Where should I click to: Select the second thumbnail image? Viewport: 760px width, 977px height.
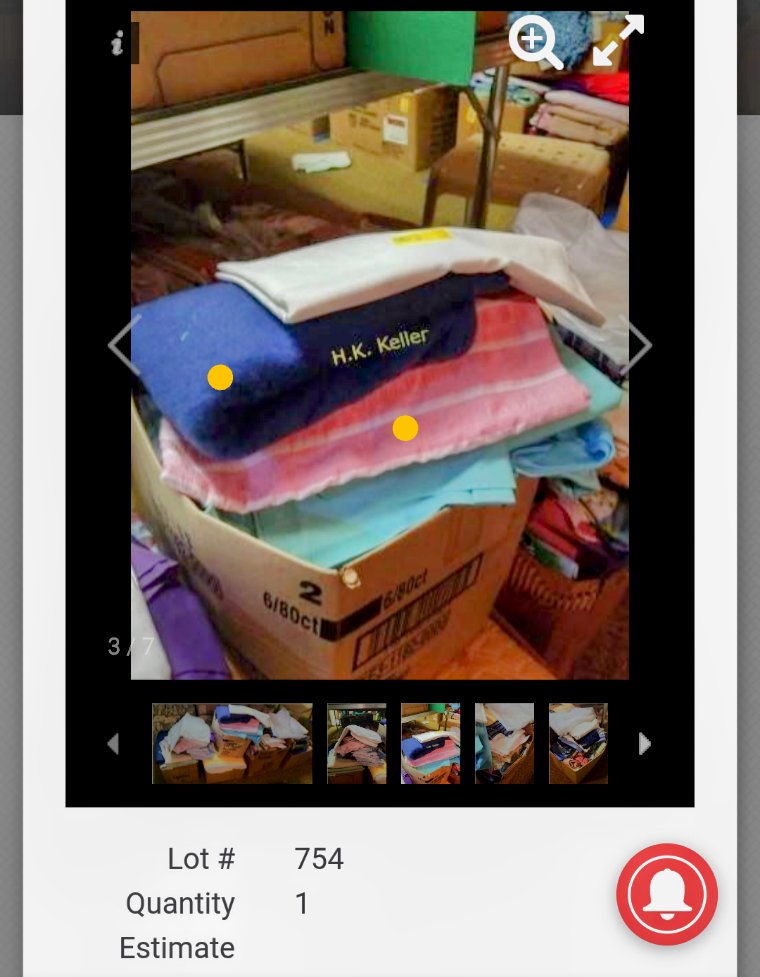357,743
